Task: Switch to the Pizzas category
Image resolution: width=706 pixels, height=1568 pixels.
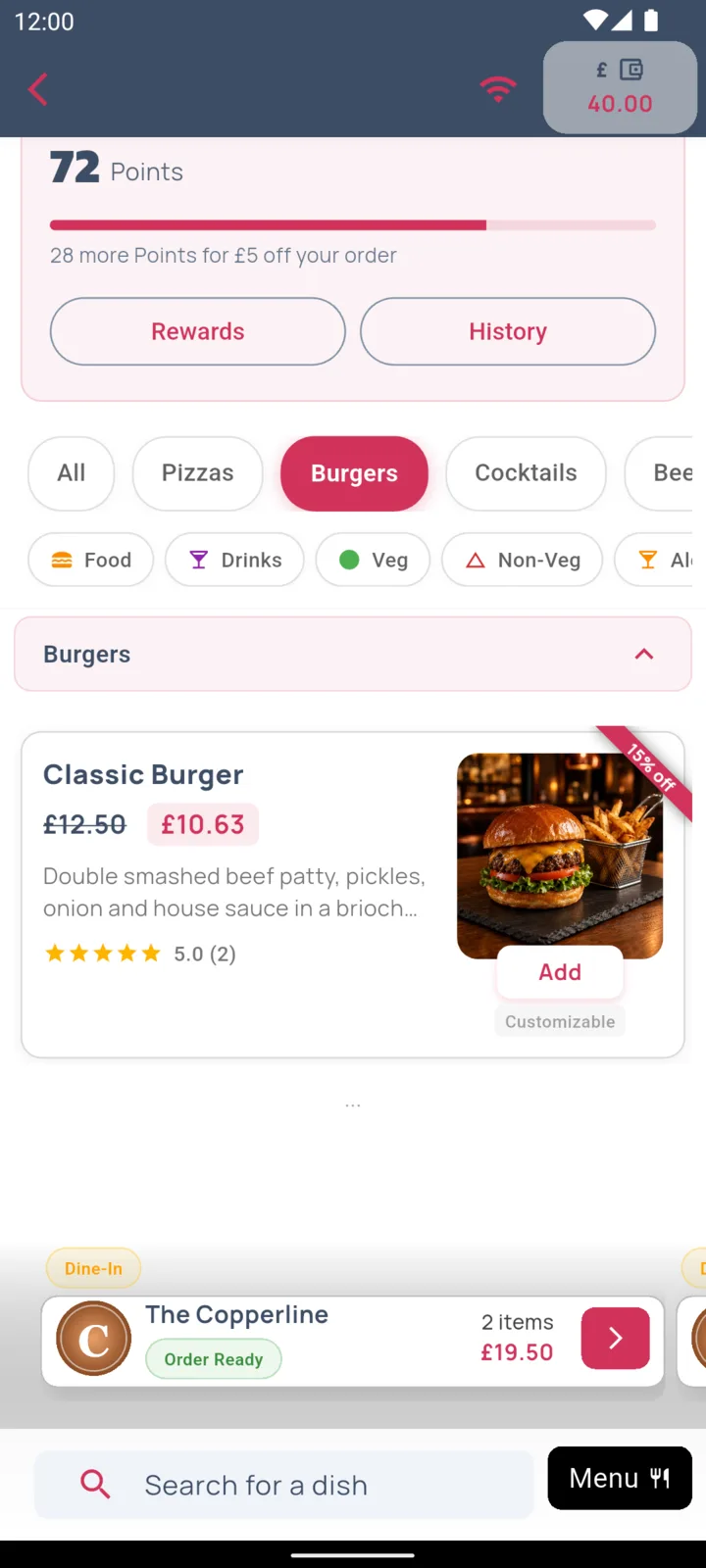Action: tap(198, 473)
